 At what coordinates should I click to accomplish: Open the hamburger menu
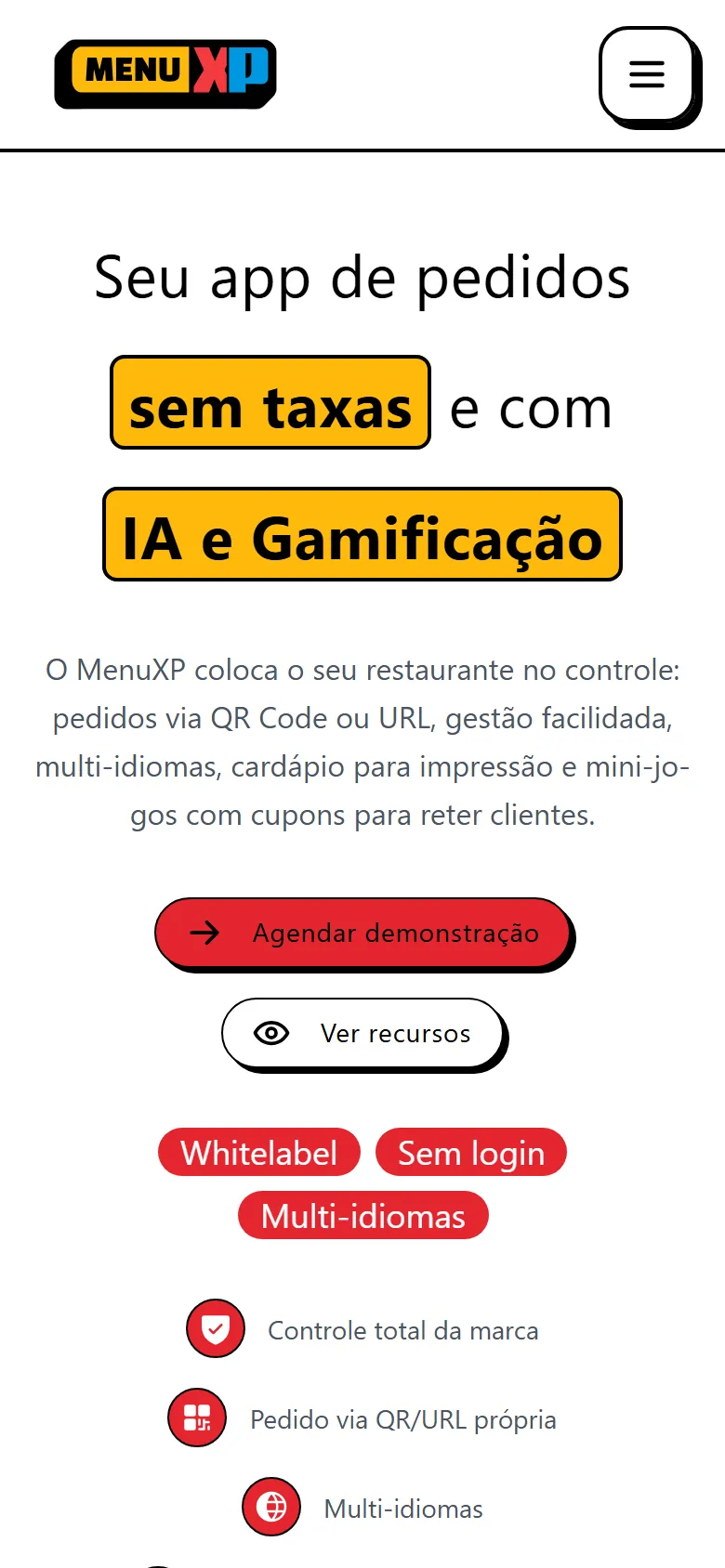tap(648, 74)
